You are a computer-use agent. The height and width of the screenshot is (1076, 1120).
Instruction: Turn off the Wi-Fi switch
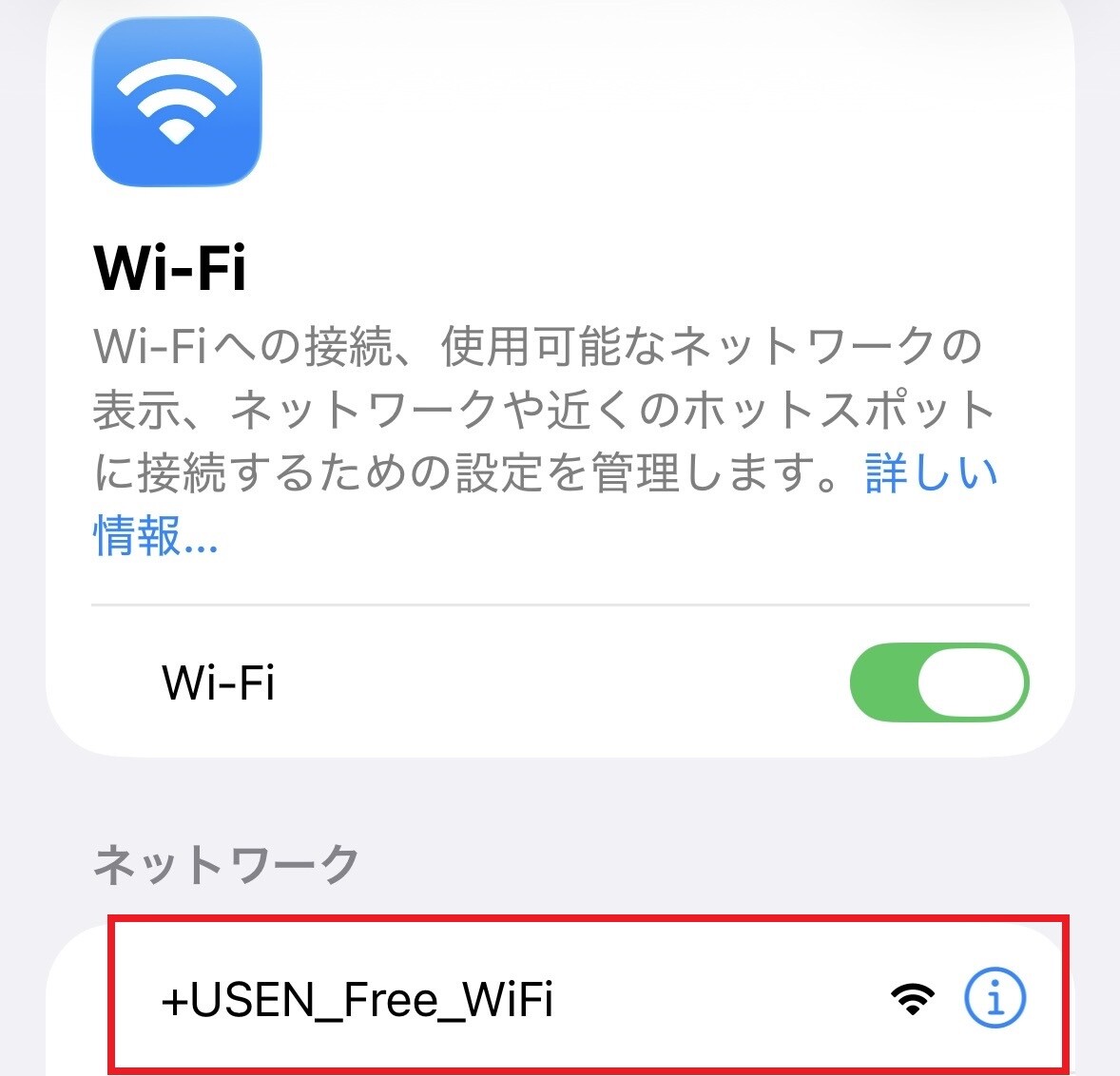point(938,682)
